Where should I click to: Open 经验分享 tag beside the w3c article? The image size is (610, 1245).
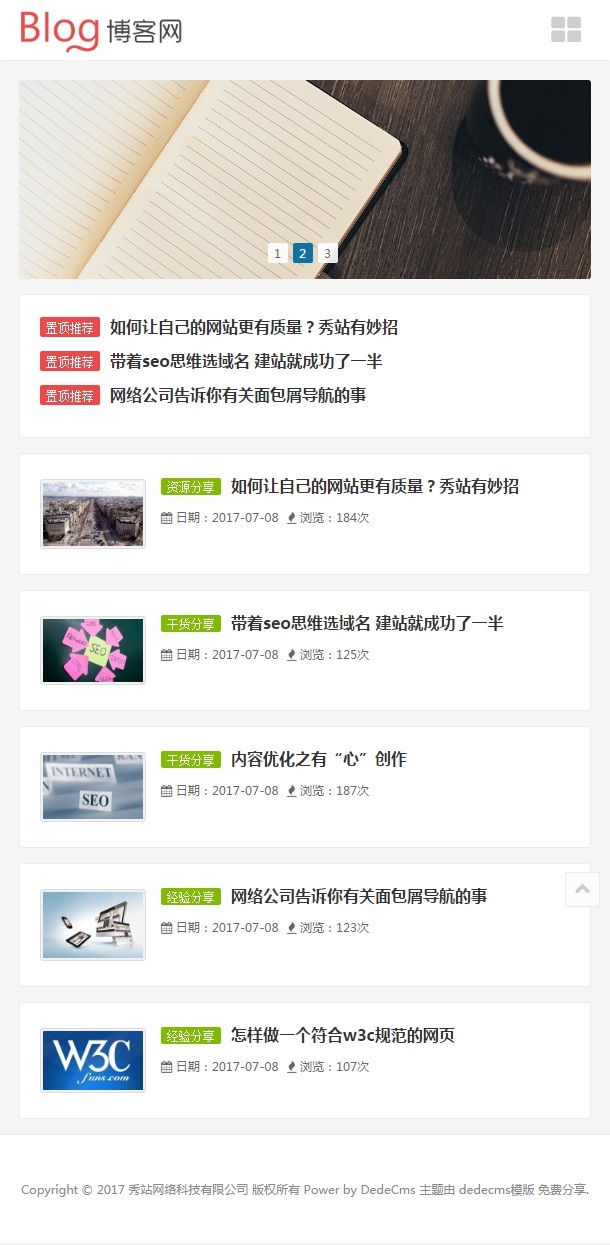point(190,1036)
